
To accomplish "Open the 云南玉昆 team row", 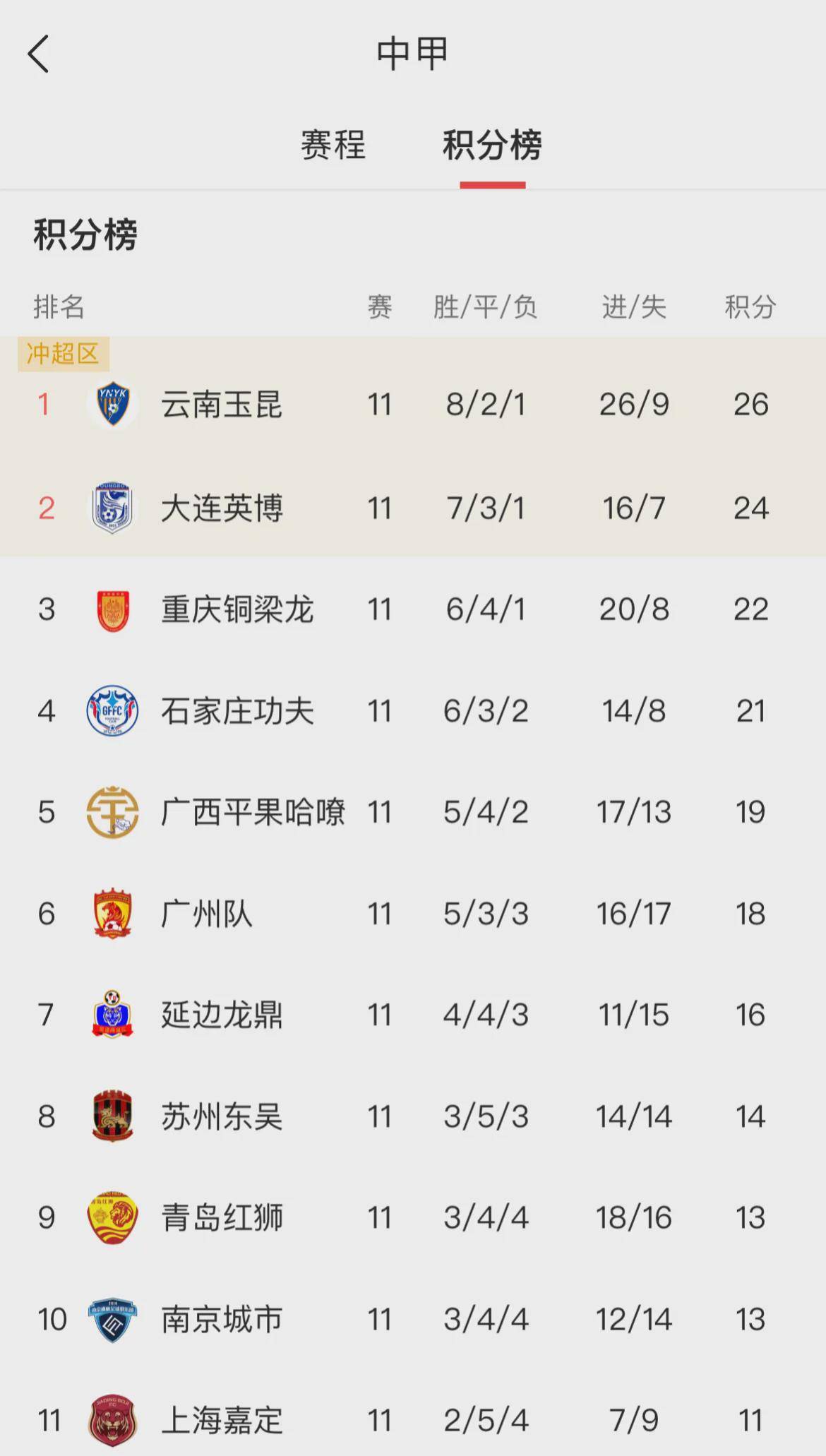I will click(222, 405).
